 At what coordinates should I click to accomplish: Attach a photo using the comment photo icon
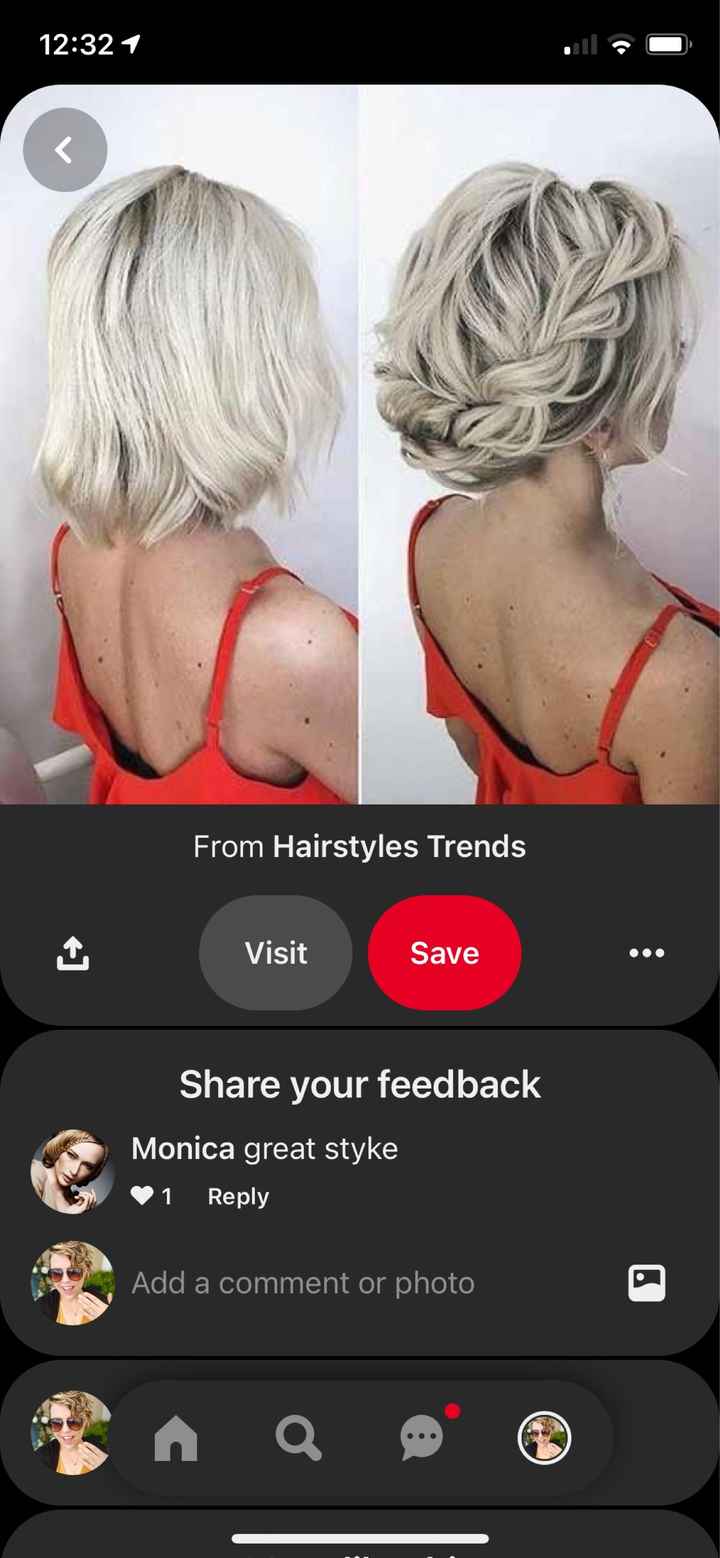(x=646, y=1282)
